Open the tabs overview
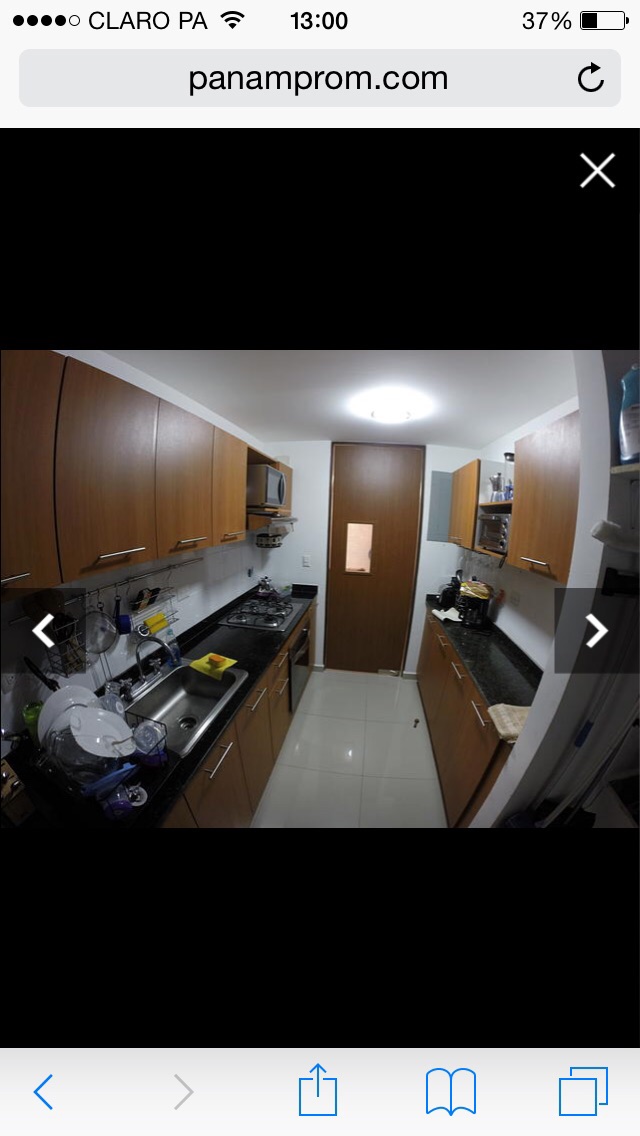The width and height of the screenshot is (640, 1136). click(x=583, y=1092)
